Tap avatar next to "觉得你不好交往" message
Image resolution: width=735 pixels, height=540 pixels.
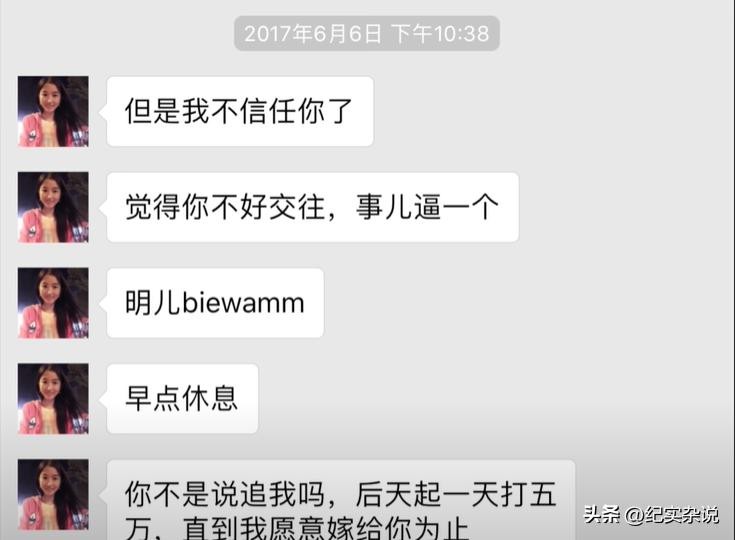point(53,207)
